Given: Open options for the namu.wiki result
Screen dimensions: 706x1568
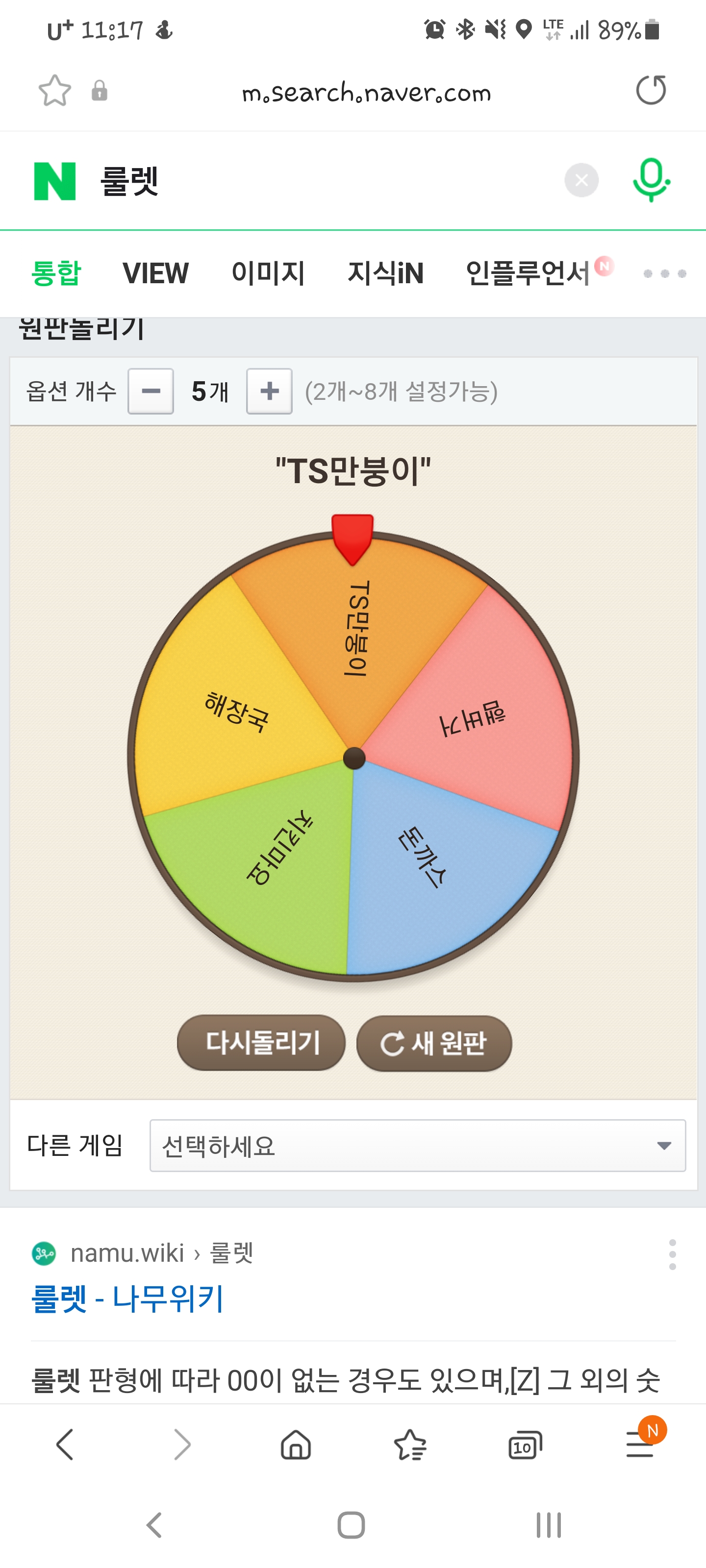Looking at the screenshot, I should click(x=672, y=1254).
